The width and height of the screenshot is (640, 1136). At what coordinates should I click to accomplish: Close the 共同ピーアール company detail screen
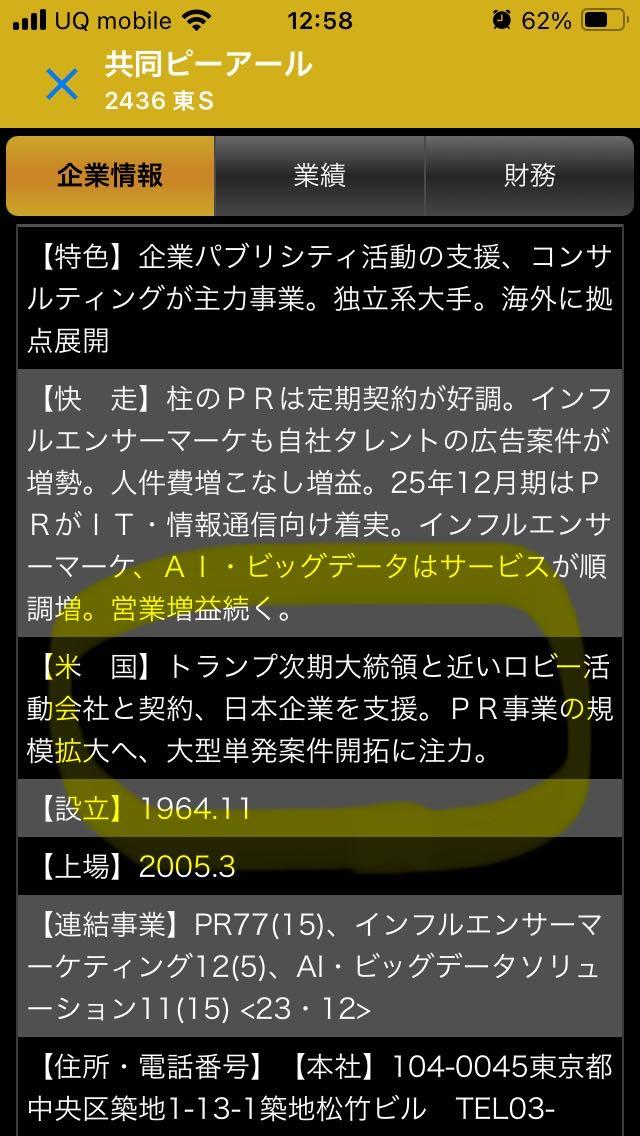[x=62, y=84]
